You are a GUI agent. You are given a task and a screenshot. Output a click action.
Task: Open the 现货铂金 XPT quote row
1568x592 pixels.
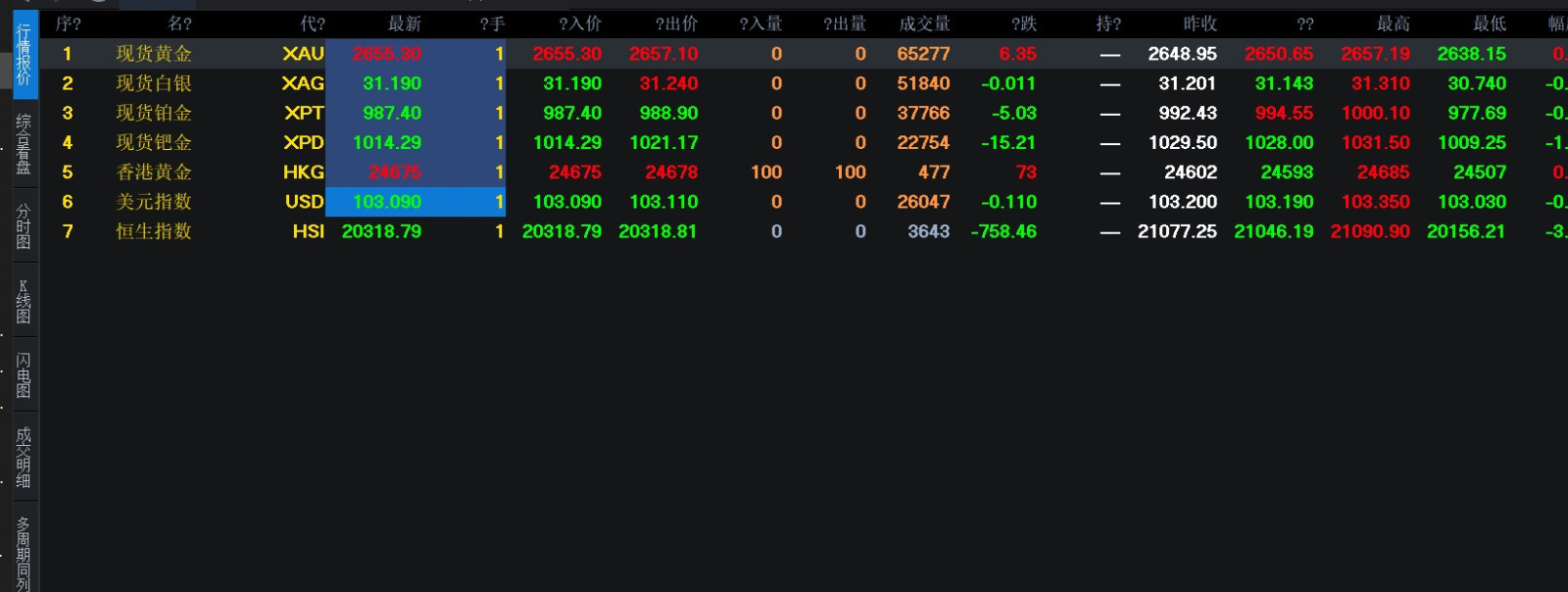(154, 113)
